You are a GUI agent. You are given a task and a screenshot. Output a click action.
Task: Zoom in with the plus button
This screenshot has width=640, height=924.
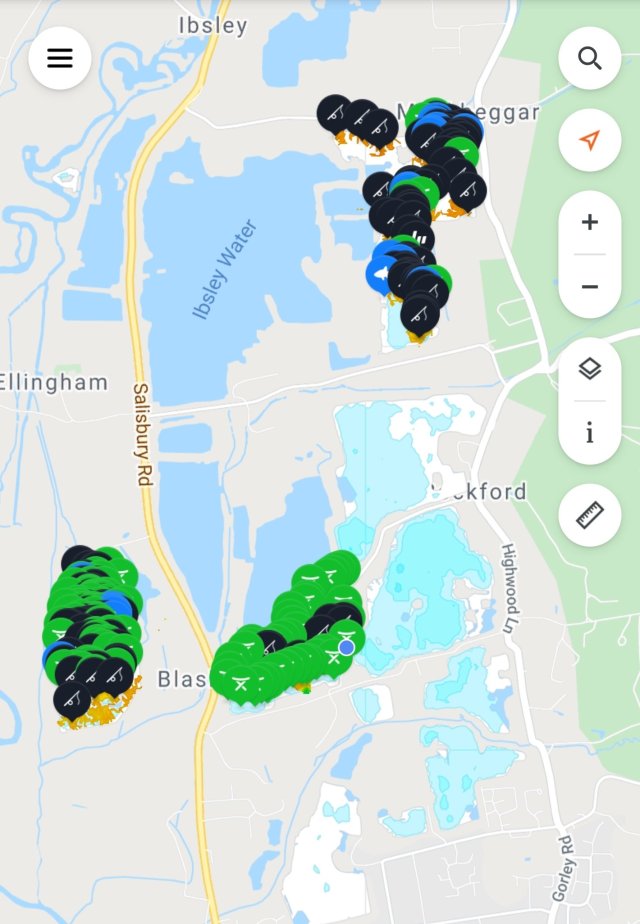click(x=590, y=222)
